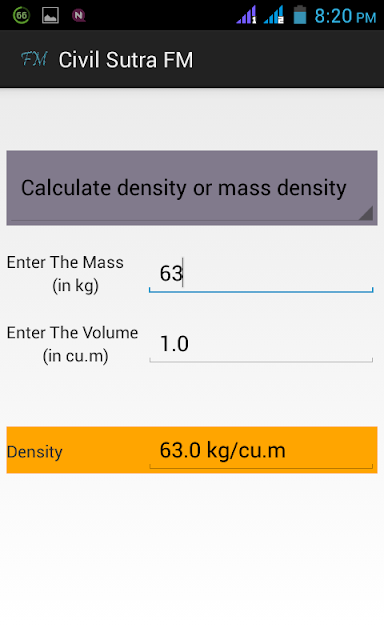Edit the volume input field

click(261, 344)
